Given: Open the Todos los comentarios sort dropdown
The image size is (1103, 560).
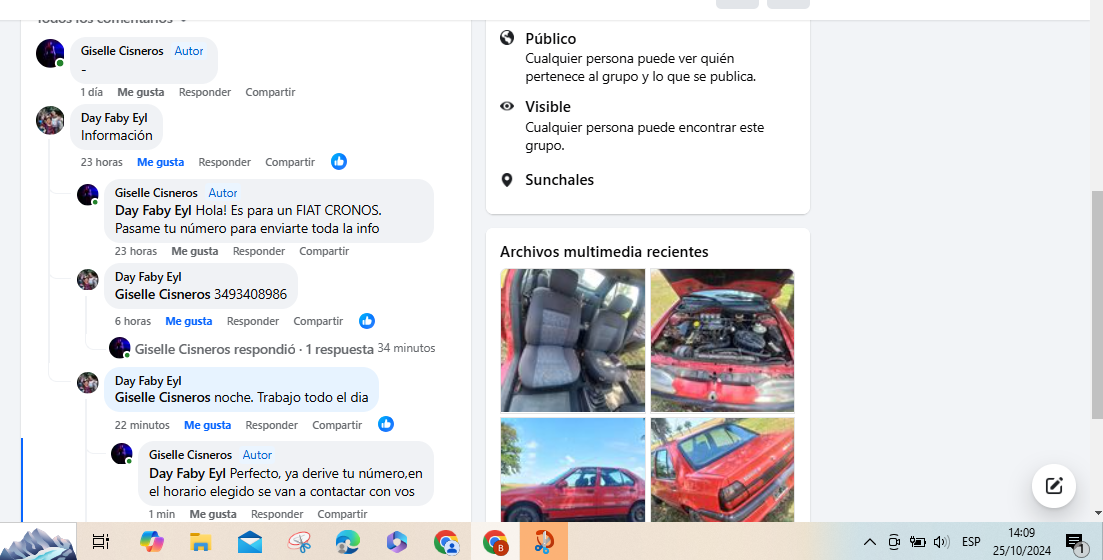Looking at the screenshot, I should [x=183, y=19].
